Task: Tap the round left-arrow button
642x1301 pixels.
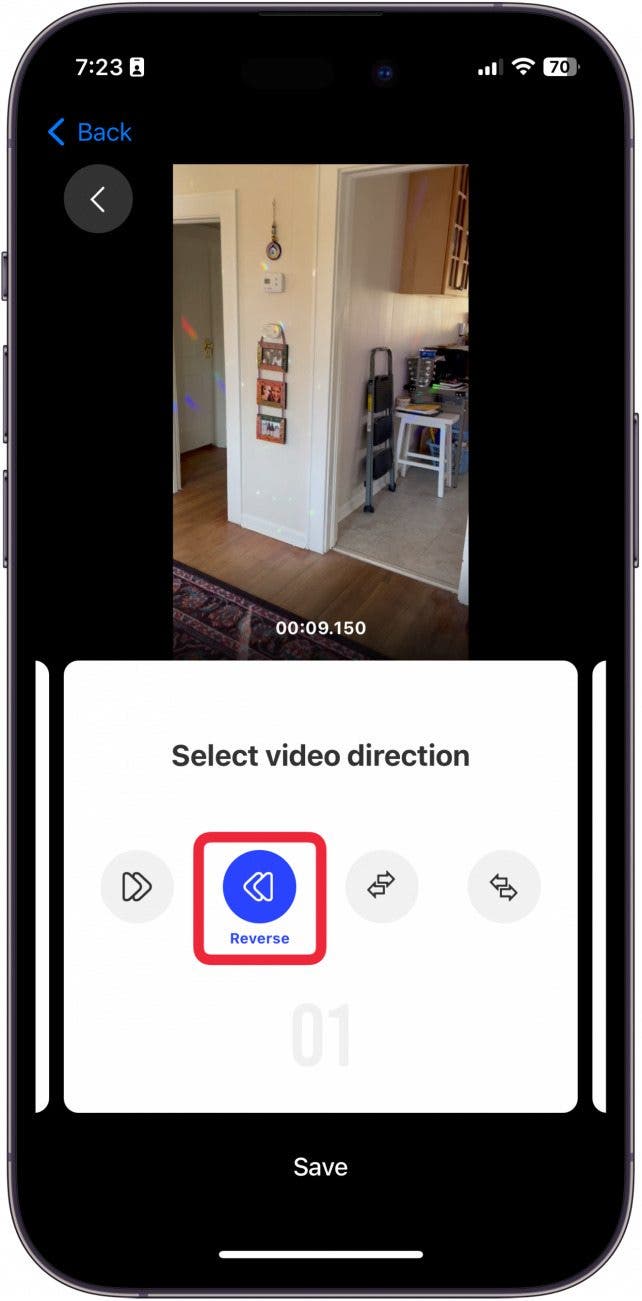Action: point(98,200)
